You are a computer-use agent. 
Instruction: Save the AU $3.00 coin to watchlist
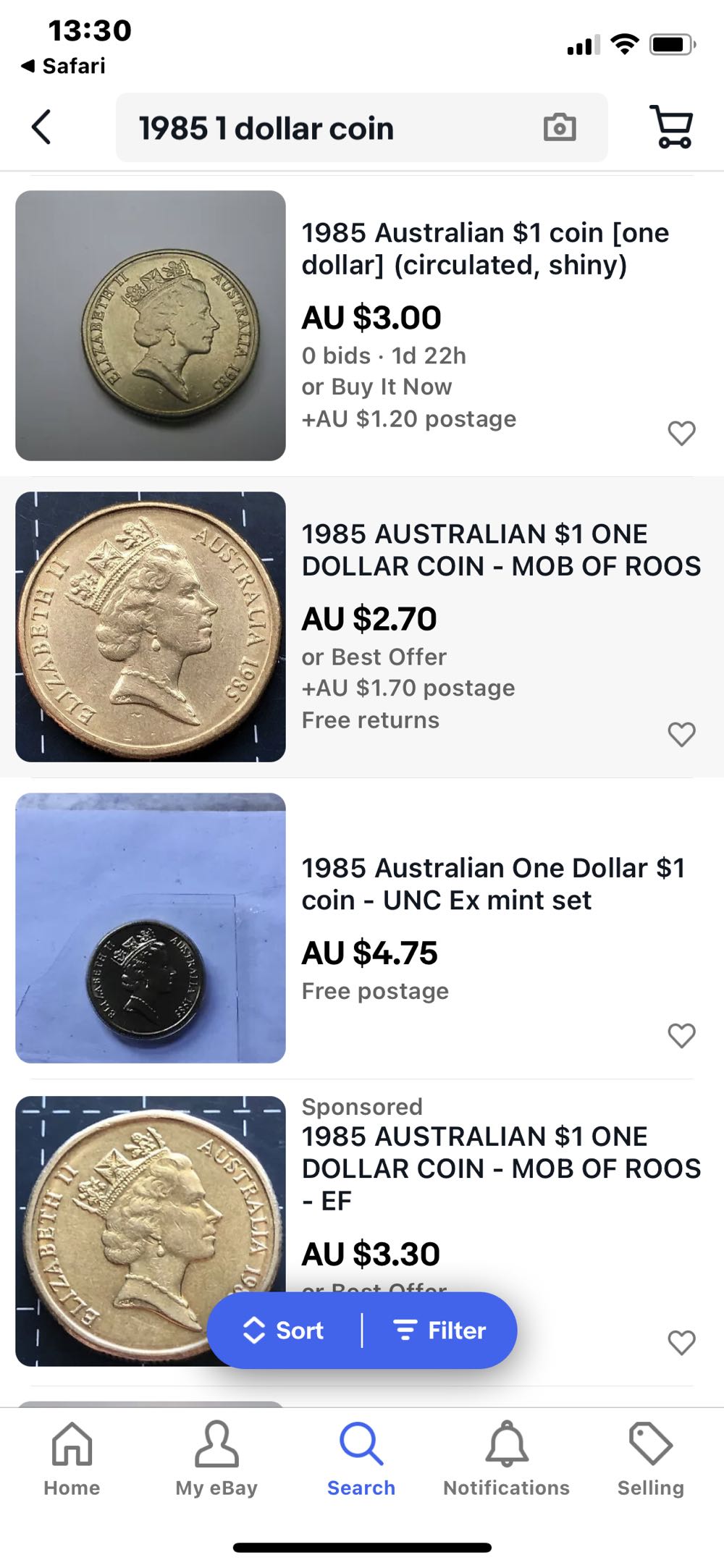[681, 433]
